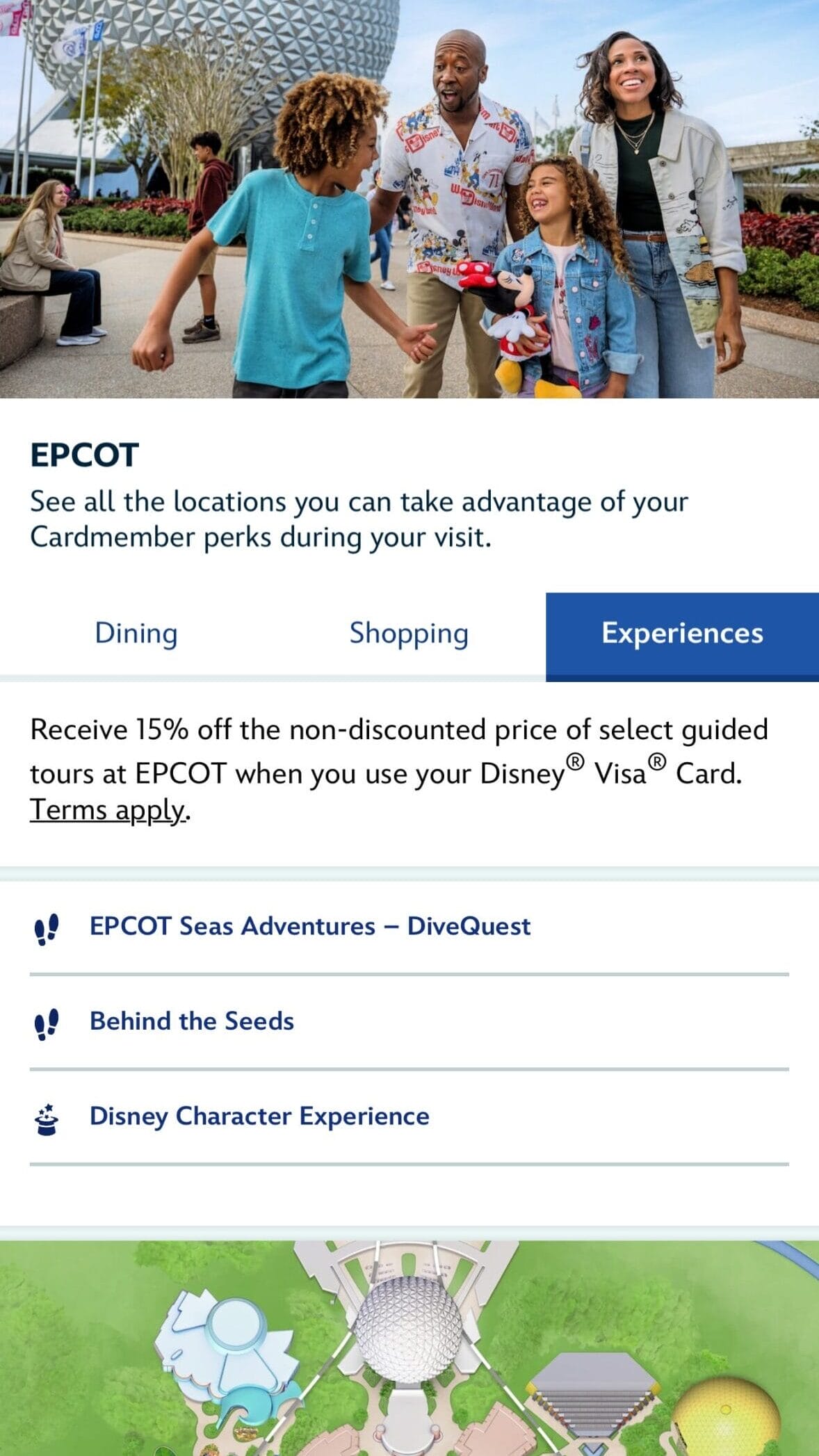Switch to the Dining tab
The height and width of the screenshot is (1456, 819).
click(x=136, y=634)
